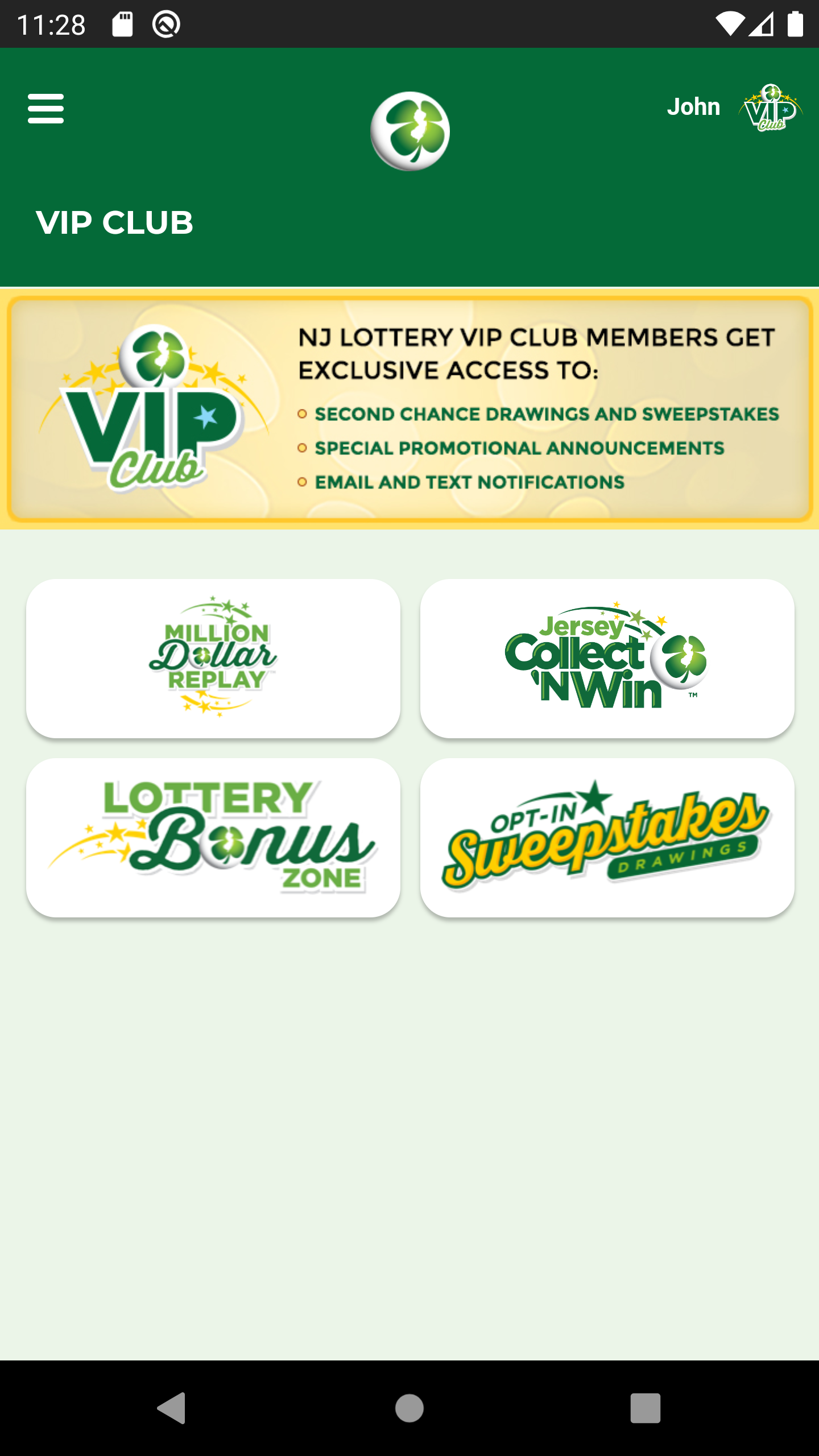Open the Lottery Bonus Zone card
This screenshot has width=819, height=1456.
click(x=213, y=837)
